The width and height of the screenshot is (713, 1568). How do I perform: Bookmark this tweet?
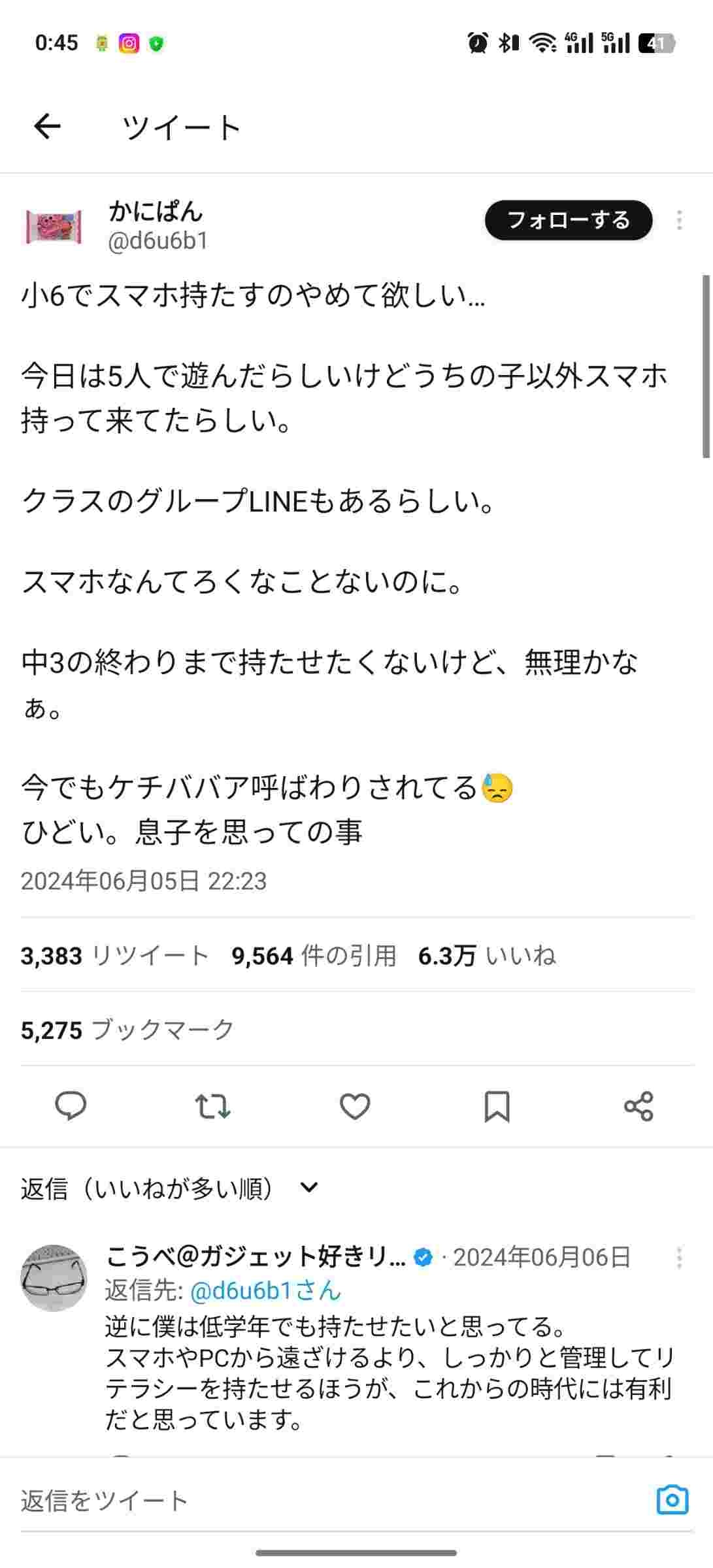point(497,1106)
